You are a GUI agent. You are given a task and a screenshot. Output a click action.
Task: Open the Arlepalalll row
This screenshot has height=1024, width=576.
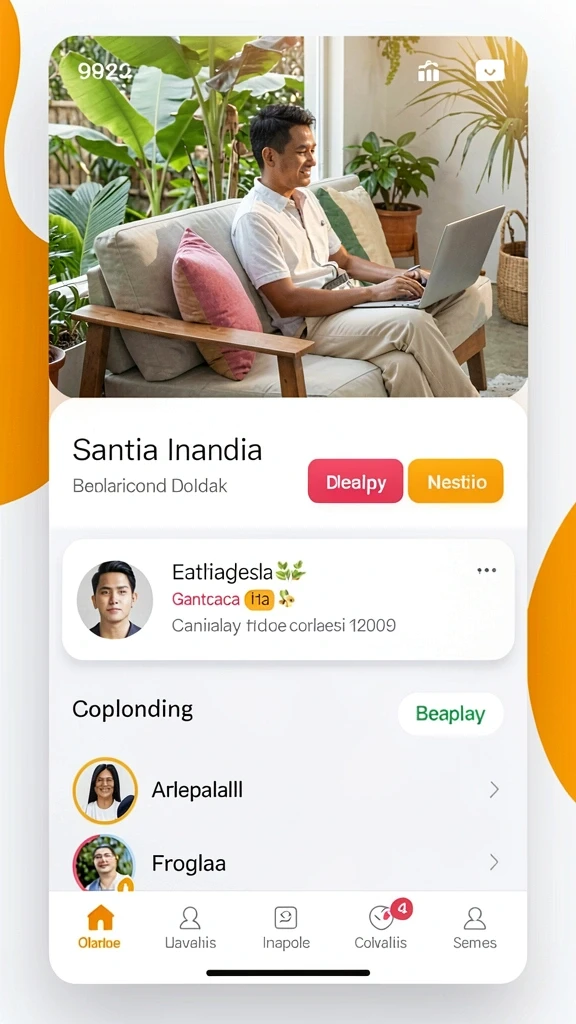288,790
